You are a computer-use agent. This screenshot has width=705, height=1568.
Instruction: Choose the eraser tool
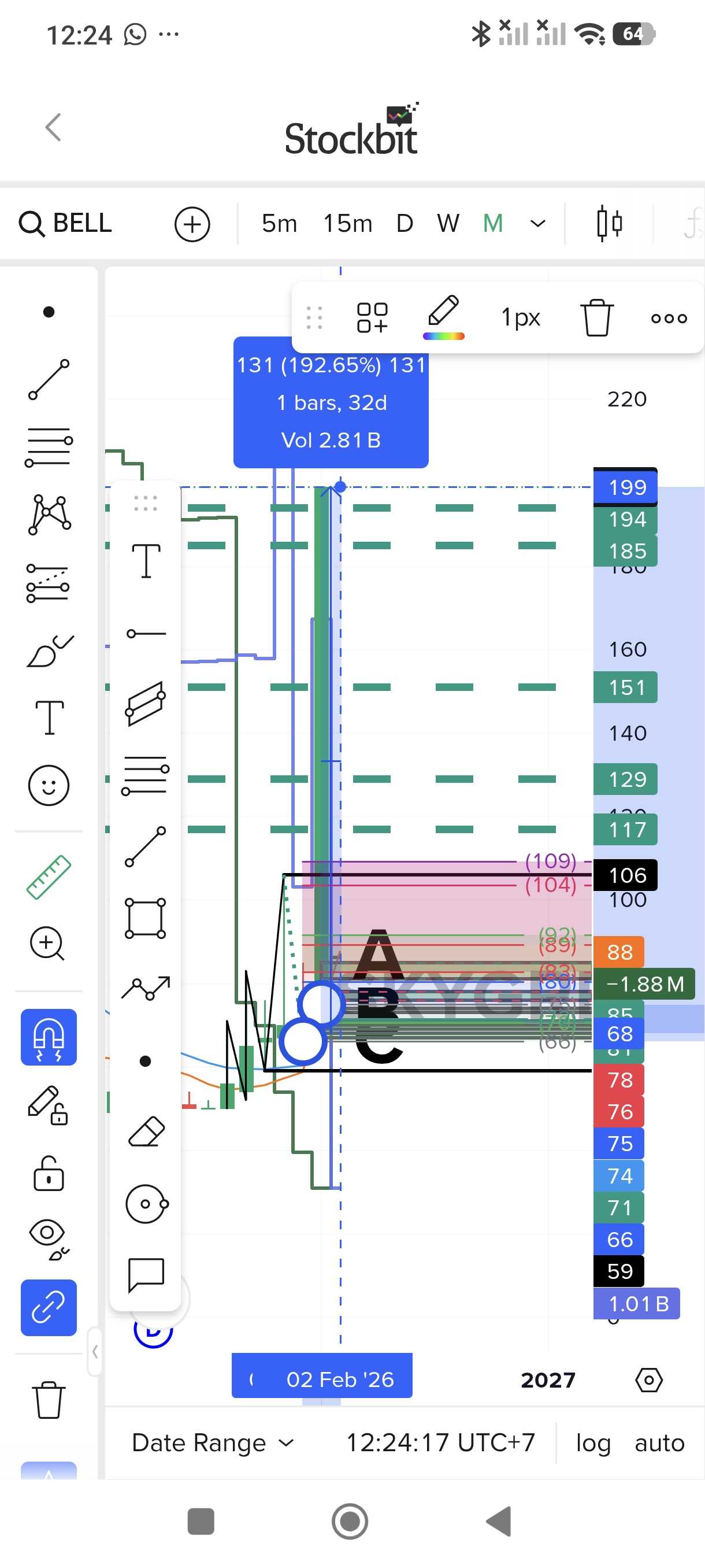click(146, 1131)
